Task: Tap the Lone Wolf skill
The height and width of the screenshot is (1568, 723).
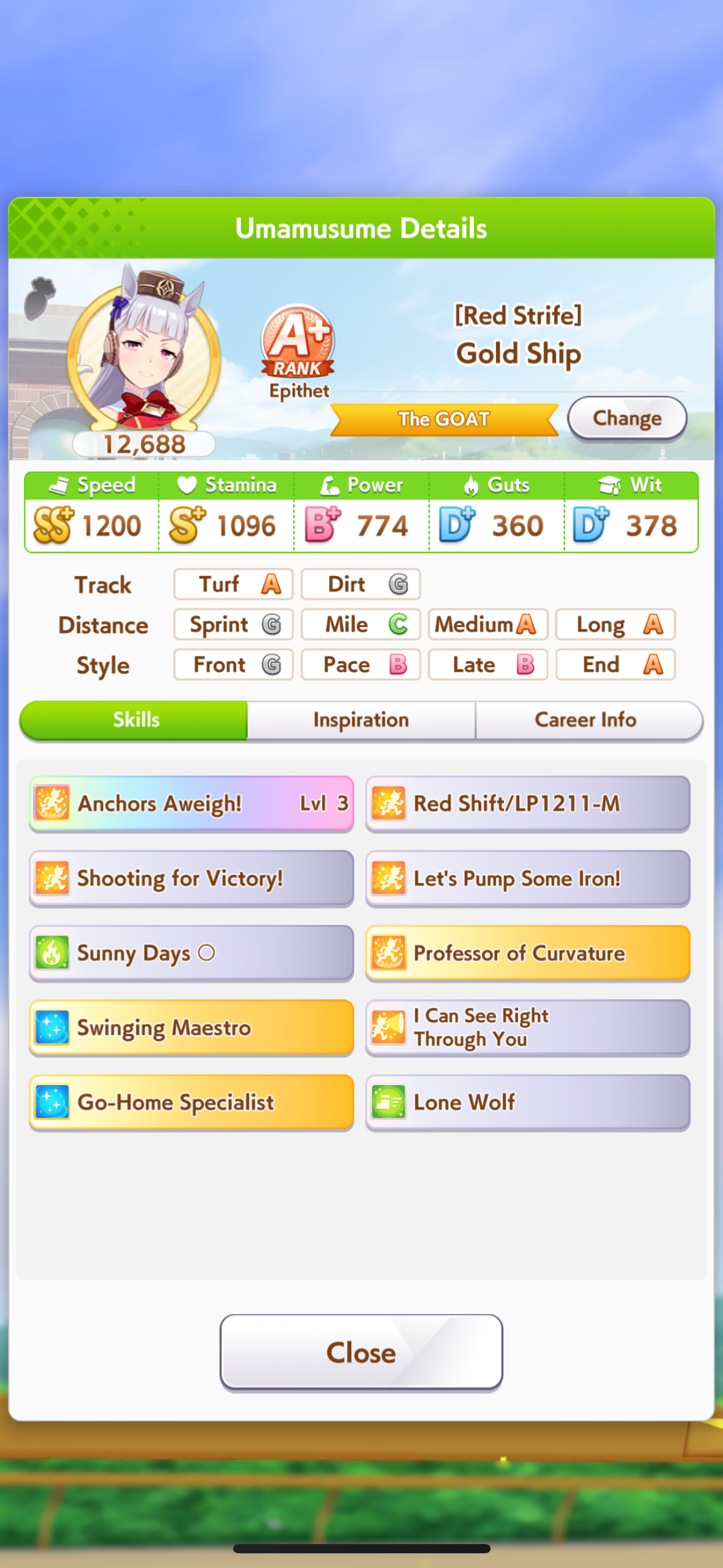Action: click(527, 1103)
